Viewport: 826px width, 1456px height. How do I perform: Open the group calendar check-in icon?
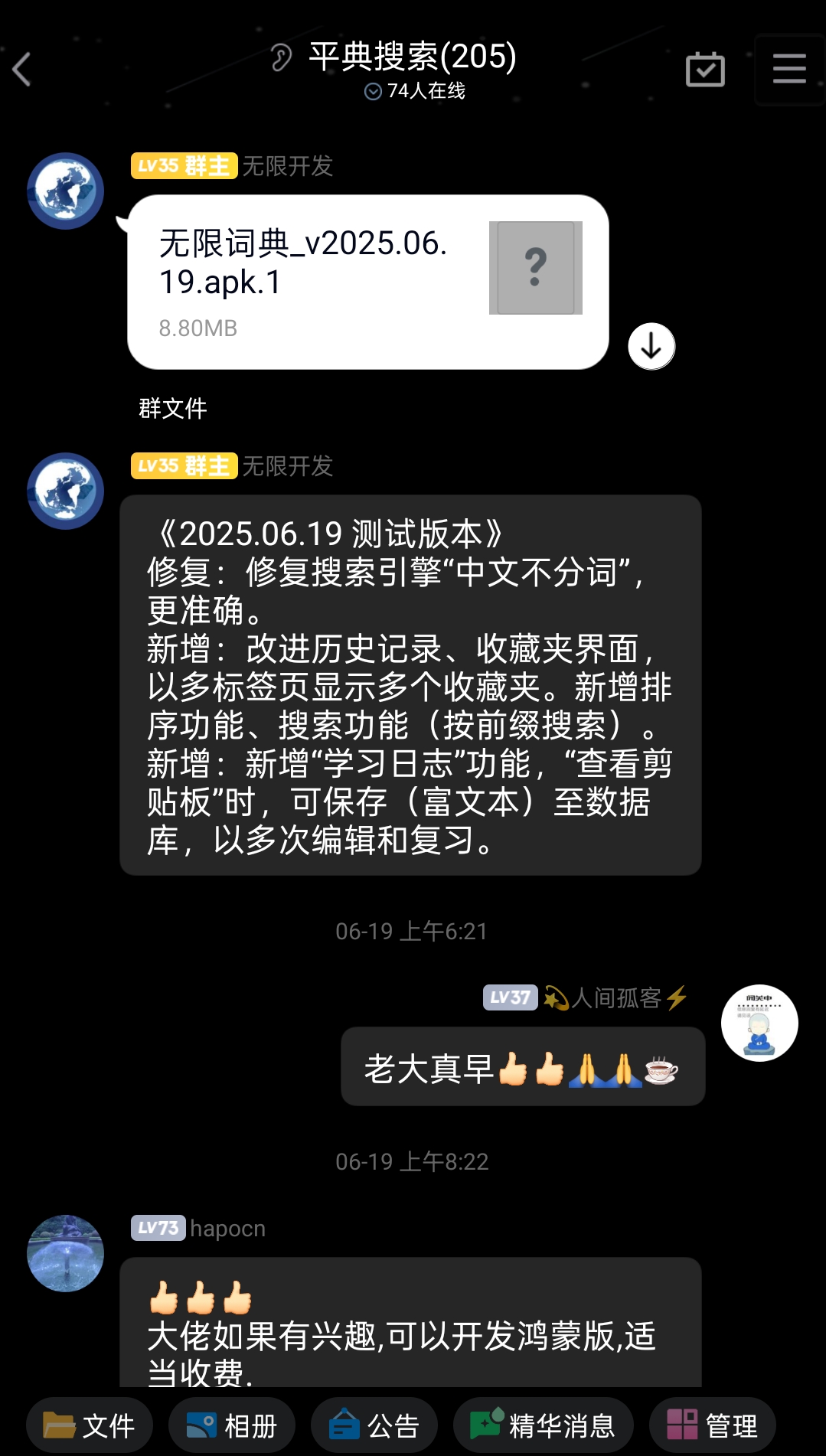click(x=705, y=70)
